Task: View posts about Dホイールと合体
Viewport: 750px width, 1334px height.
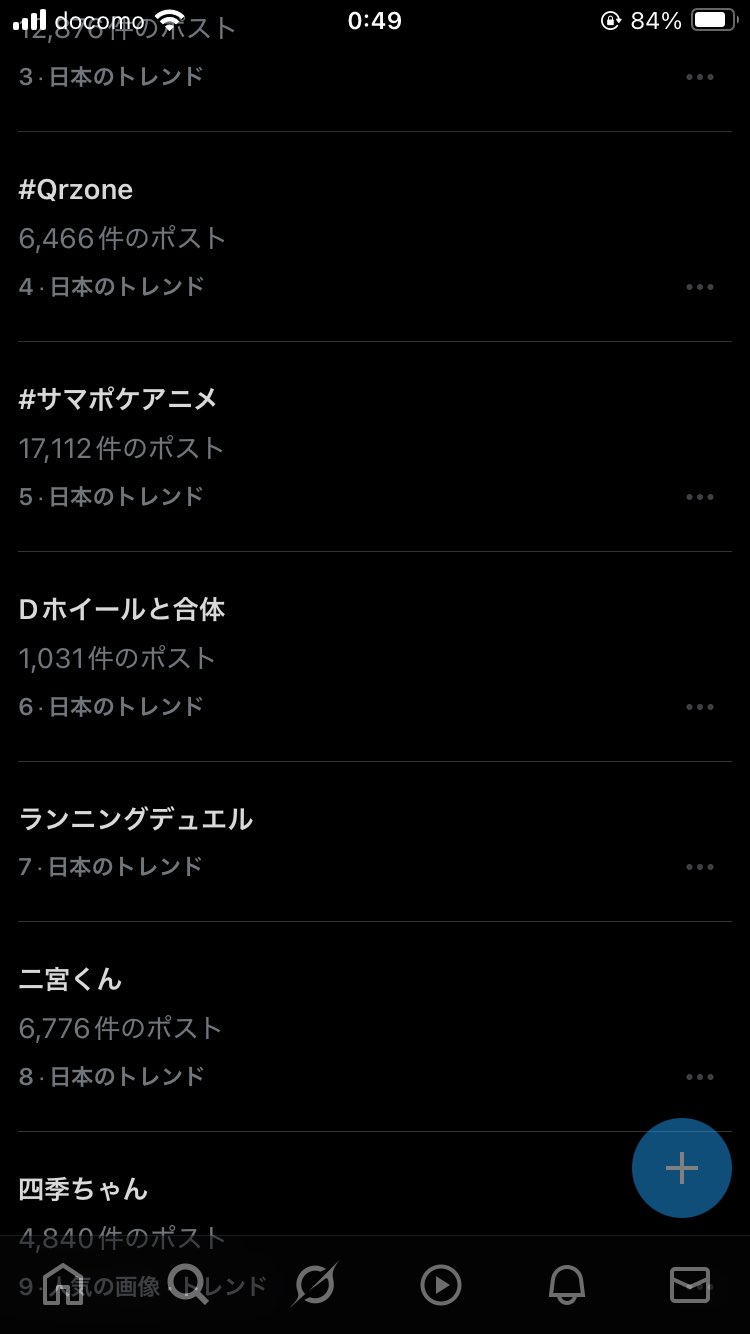Action: pyautogui.click(x=122, y=610)
